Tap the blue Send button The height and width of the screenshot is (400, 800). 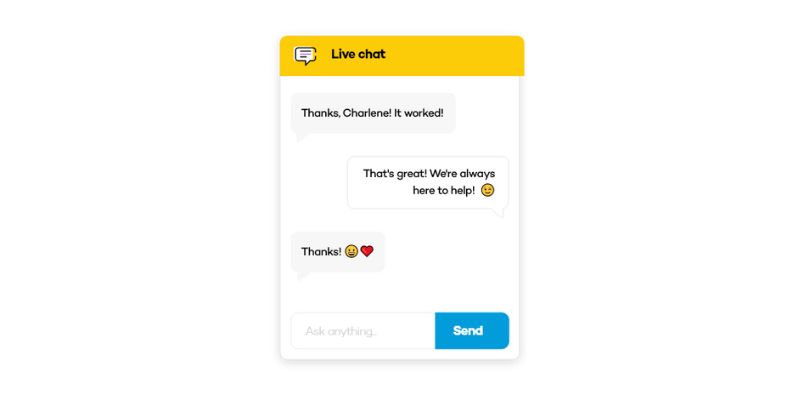click(x=471, y=331)
